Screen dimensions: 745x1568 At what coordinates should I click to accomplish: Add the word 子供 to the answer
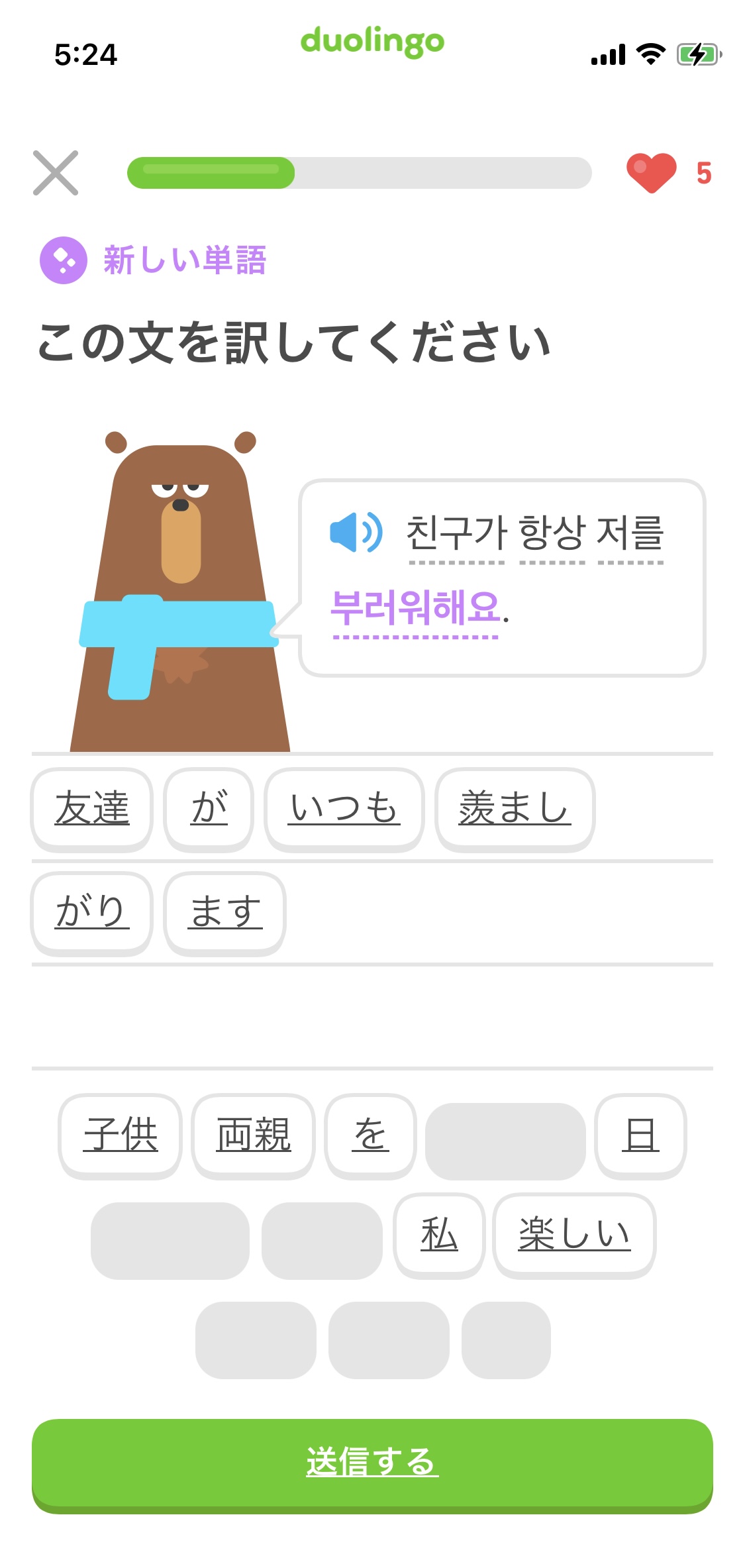(x=120, y=1135)
